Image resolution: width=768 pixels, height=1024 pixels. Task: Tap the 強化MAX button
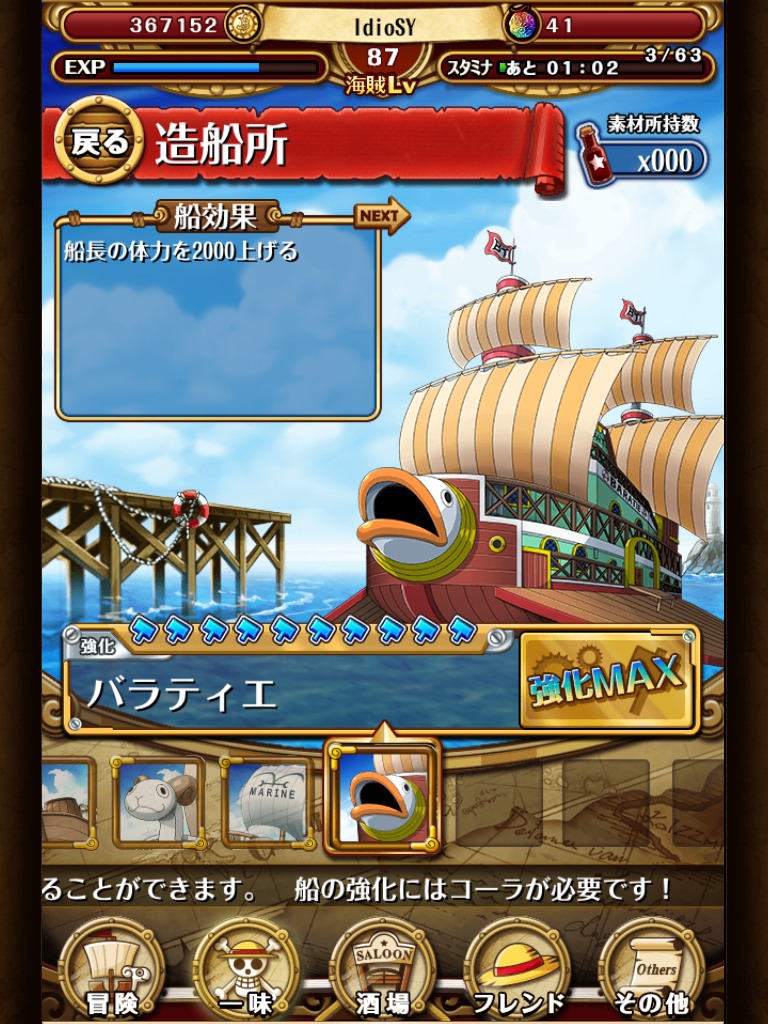(x=607, y=680)
